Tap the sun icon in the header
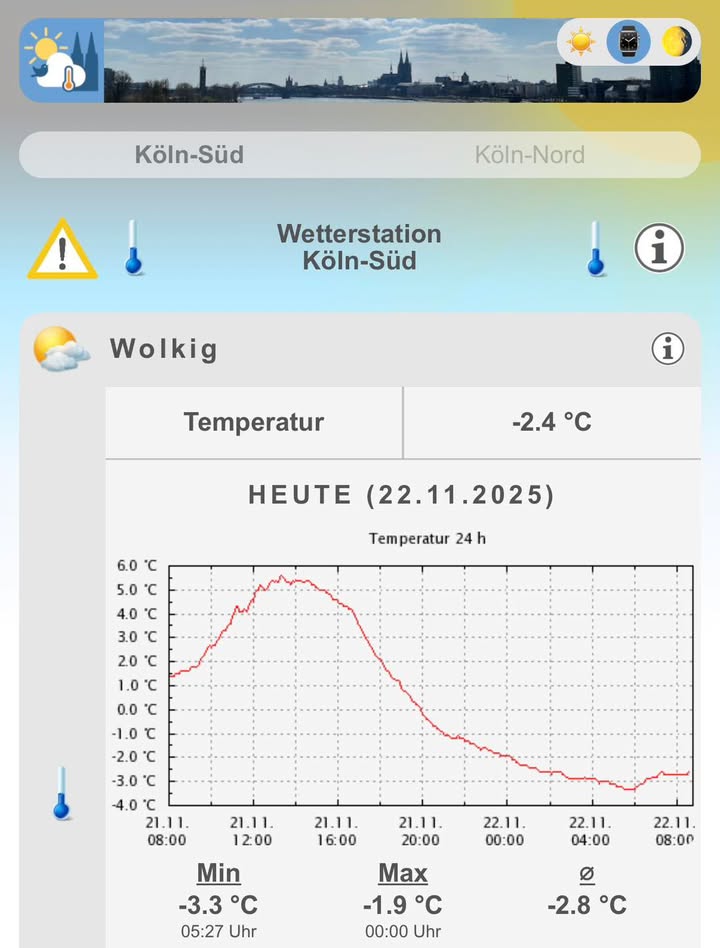Image resolution: width=720 pixels, height=948 pixels. pyautogui.click(x=581, y=42)
